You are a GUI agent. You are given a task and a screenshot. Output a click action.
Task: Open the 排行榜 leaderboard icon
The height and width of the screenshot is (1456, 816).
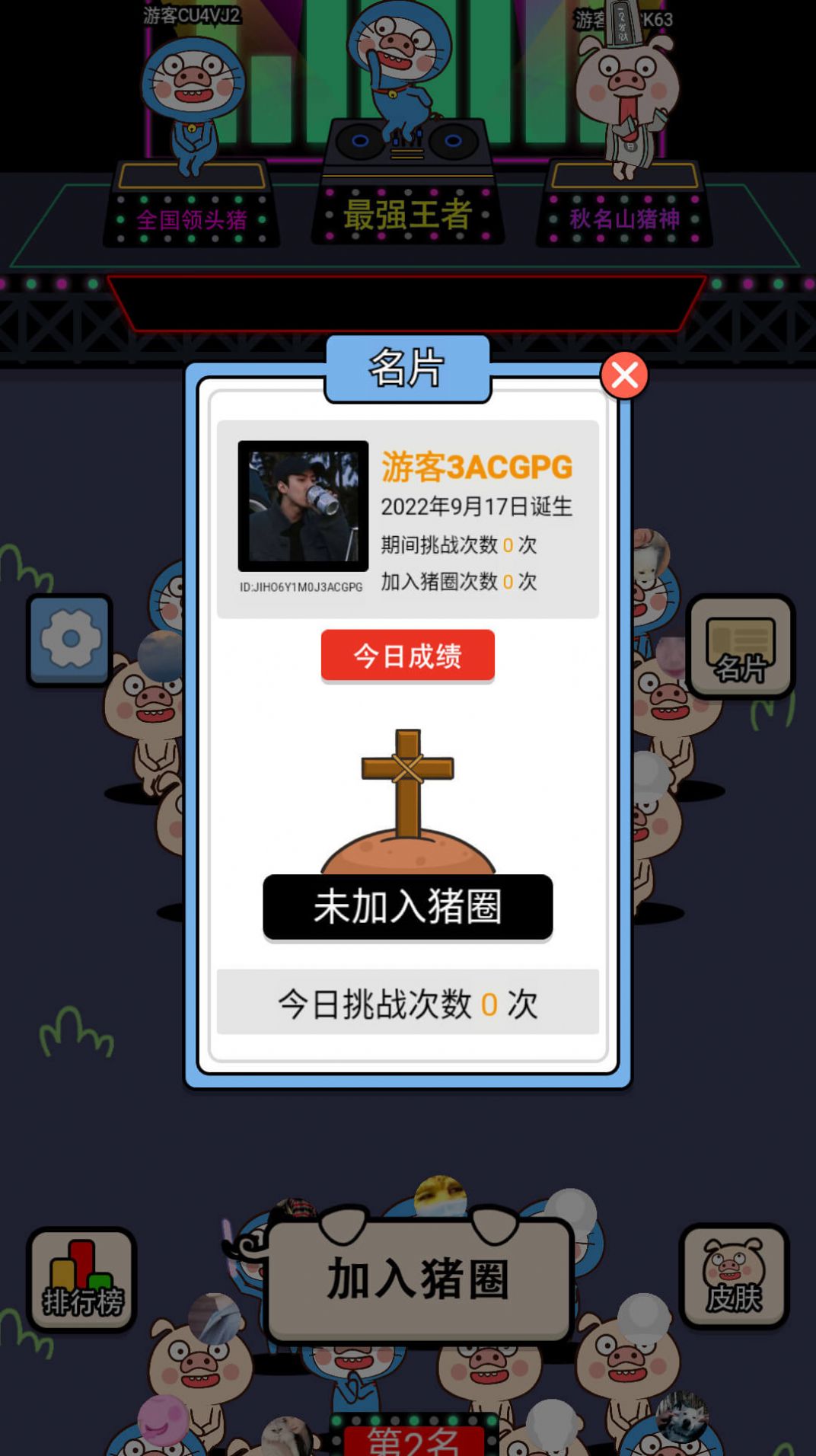tap(81, 1279)
